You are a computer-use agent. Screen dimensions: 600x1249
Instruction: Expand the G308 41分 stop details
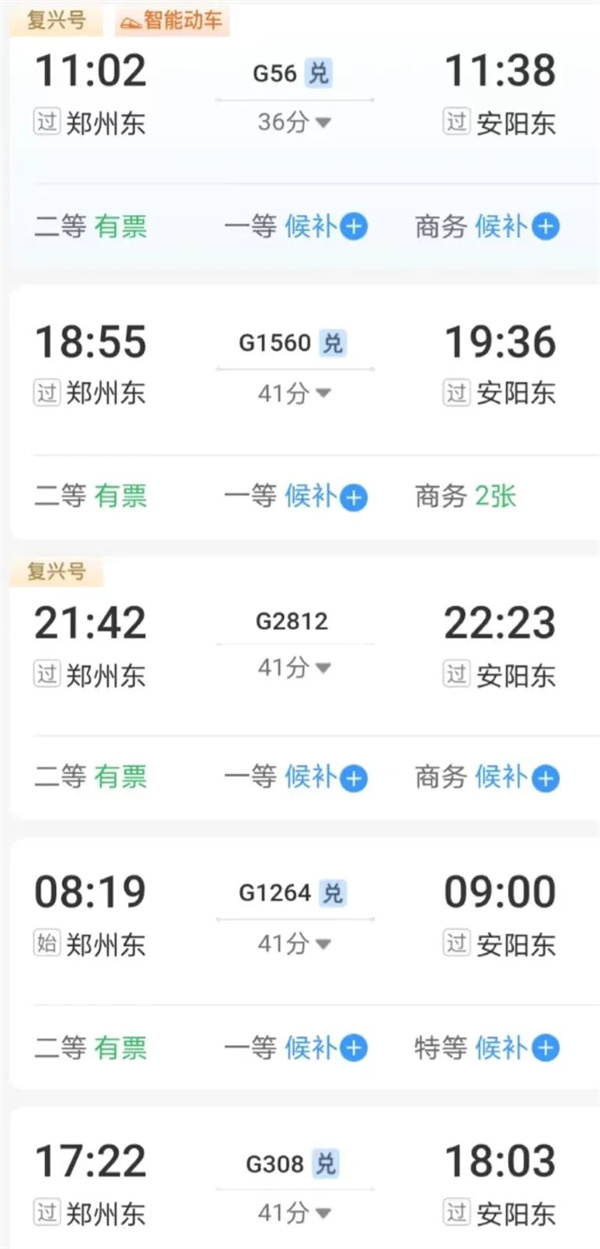(294, 1213)
